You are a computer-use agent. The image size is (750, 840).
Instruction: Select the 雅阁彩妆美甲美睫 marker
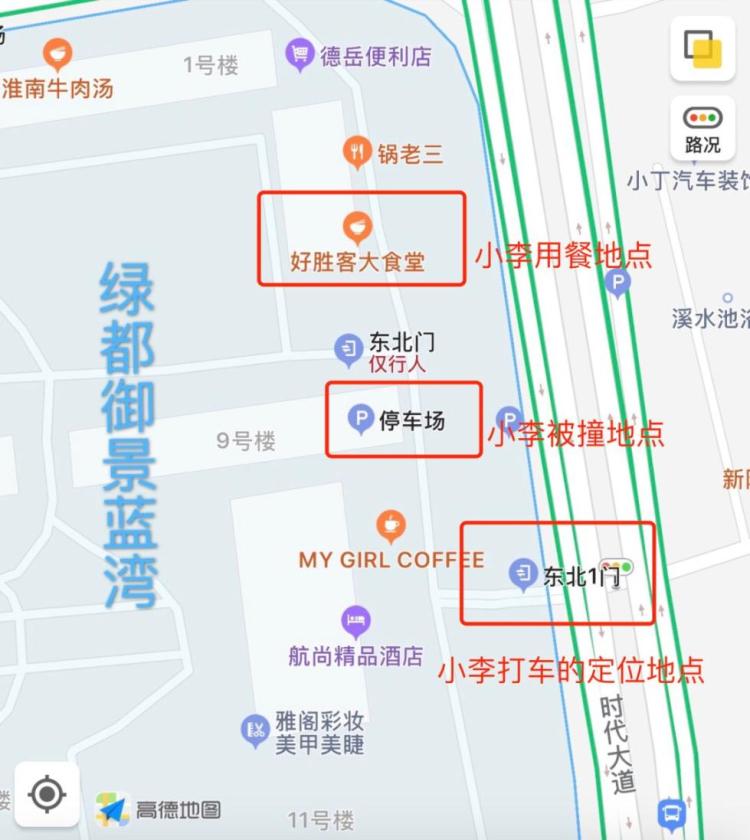tap(256, 731)
